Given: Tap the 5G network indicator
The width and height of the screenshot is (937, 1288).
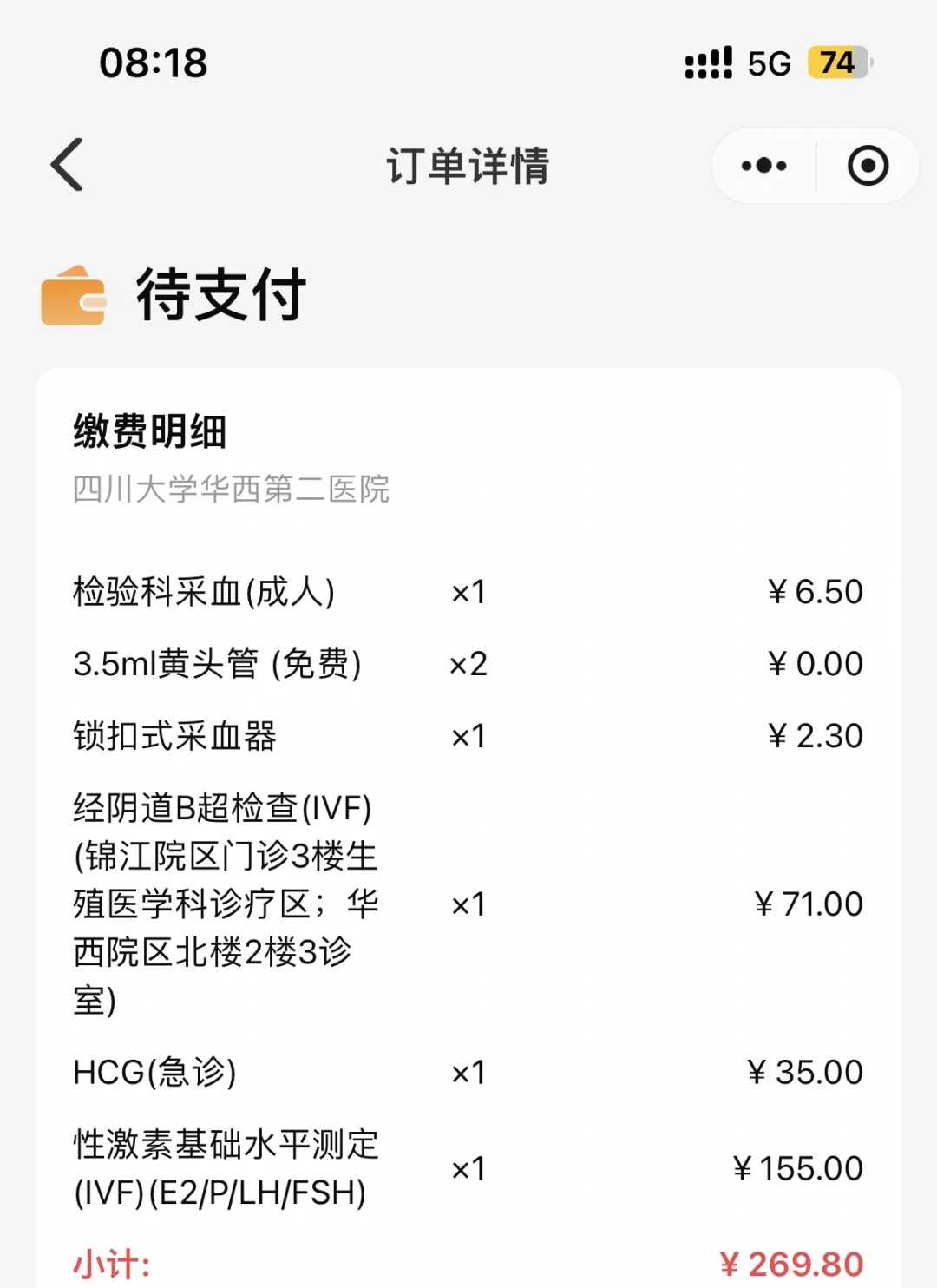Looking at the screenshot, I should pyautogui.click(x=767, y=63).
